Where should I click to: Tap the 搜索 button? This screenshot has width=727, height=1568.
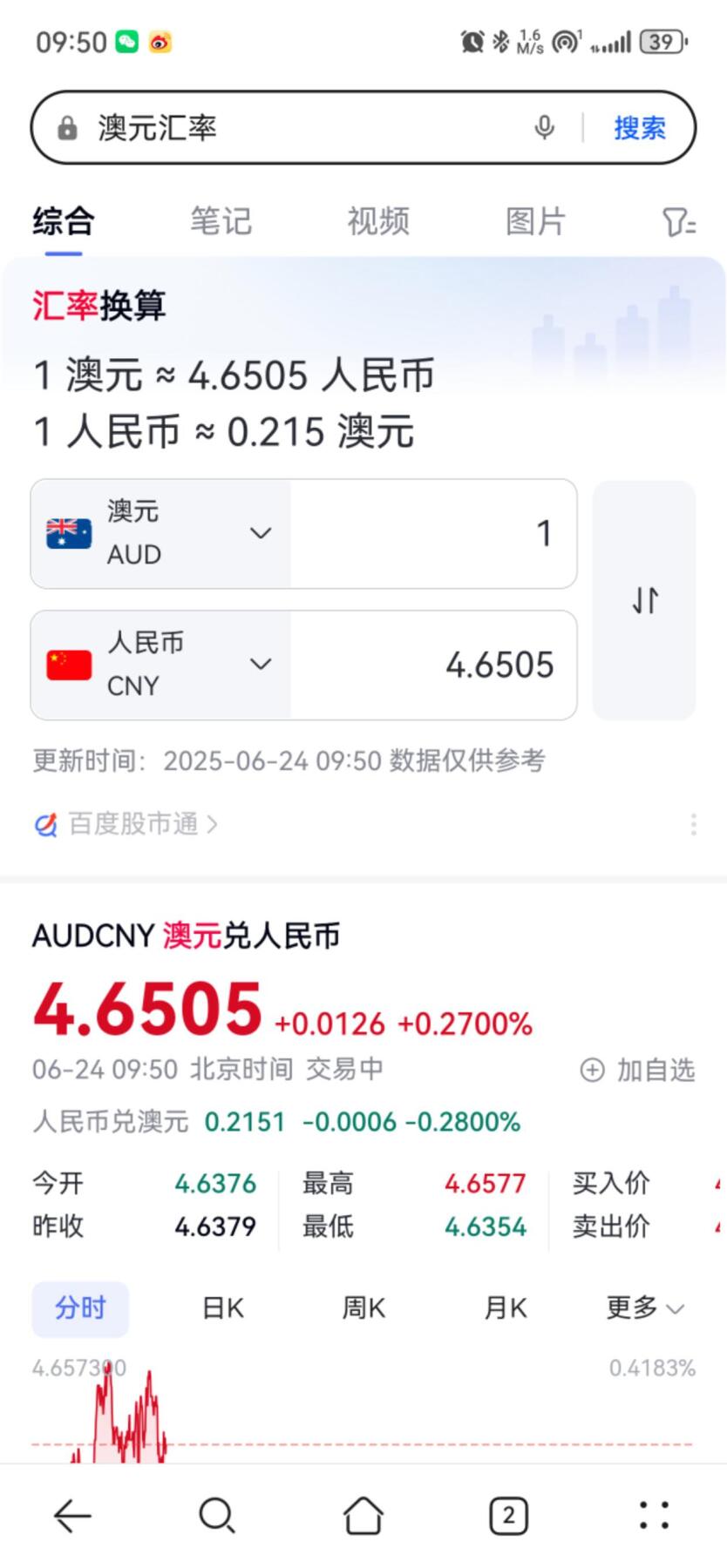coord(639,128)
